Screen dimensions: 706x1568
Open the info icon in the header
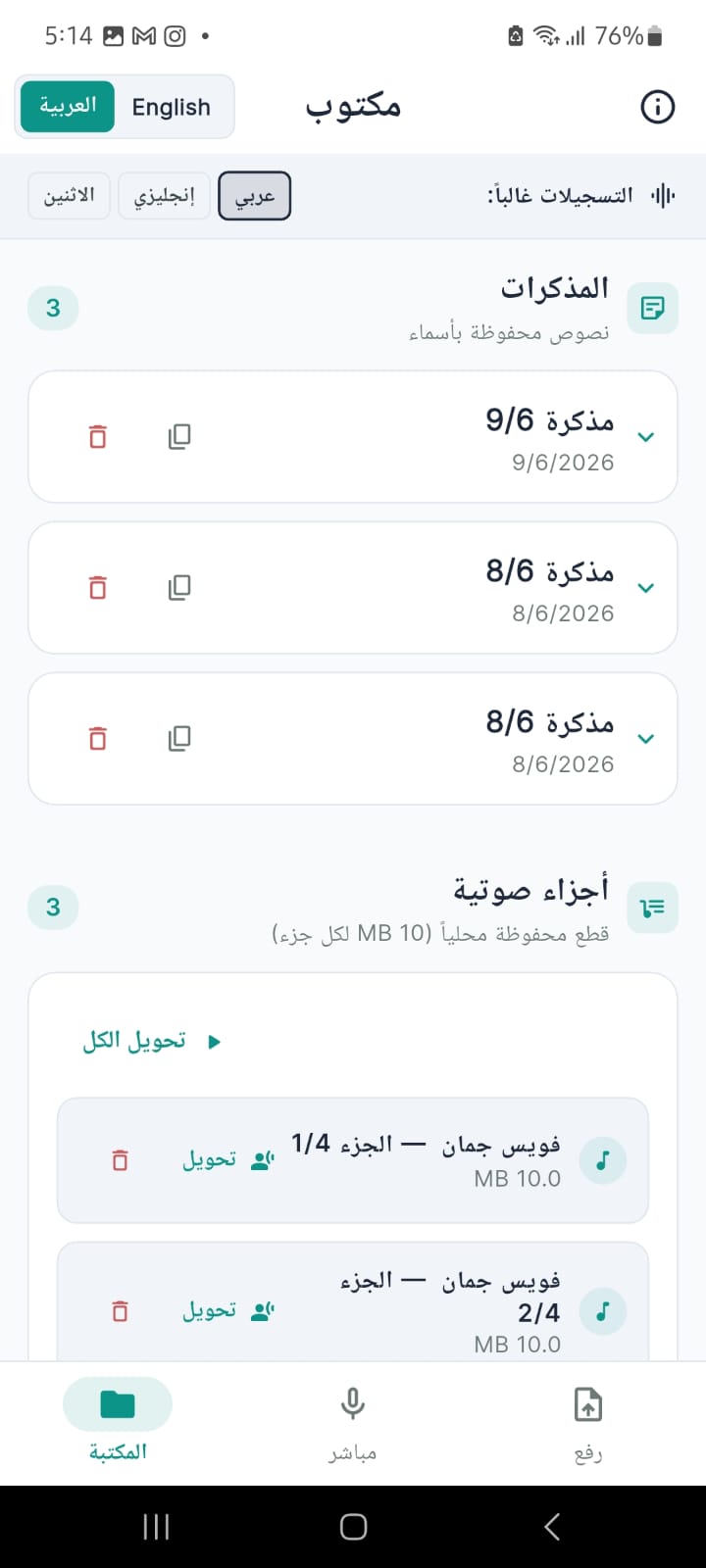[x=657, y=107]
